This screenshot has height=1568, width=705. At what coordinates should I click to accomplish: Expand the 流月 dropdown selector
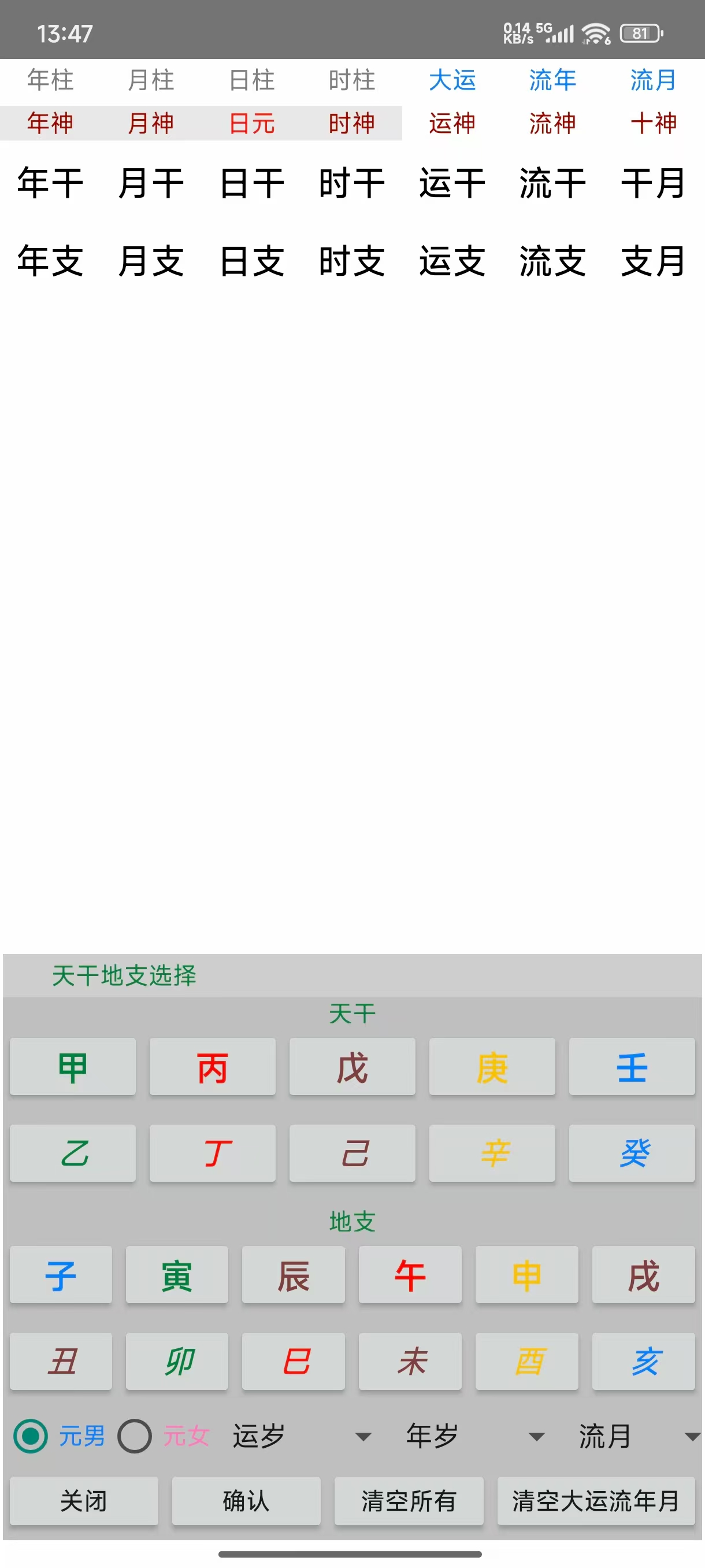(639, 1437)
